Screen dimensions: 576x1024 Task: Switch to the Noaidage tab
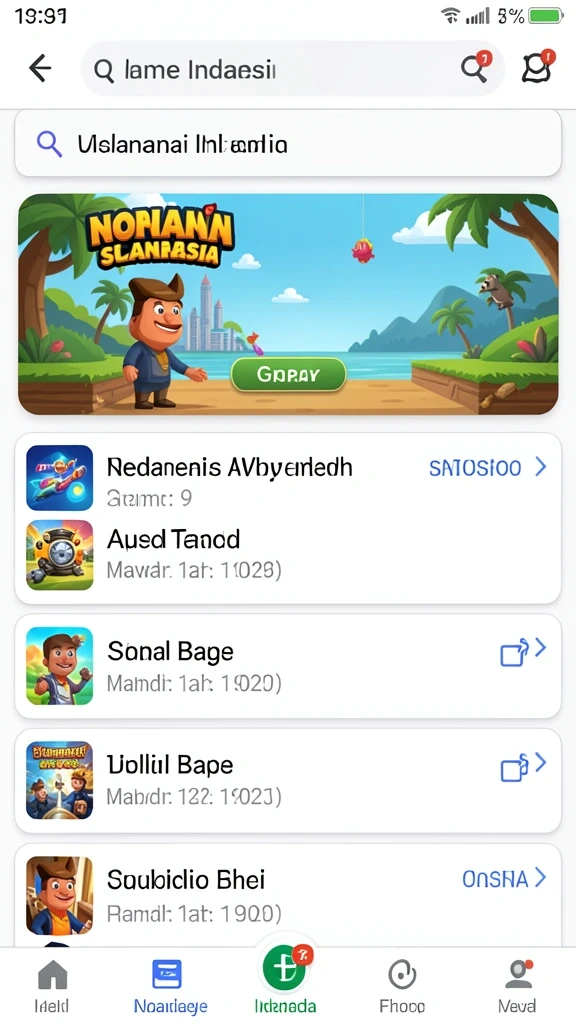click(x=170, y=986)
